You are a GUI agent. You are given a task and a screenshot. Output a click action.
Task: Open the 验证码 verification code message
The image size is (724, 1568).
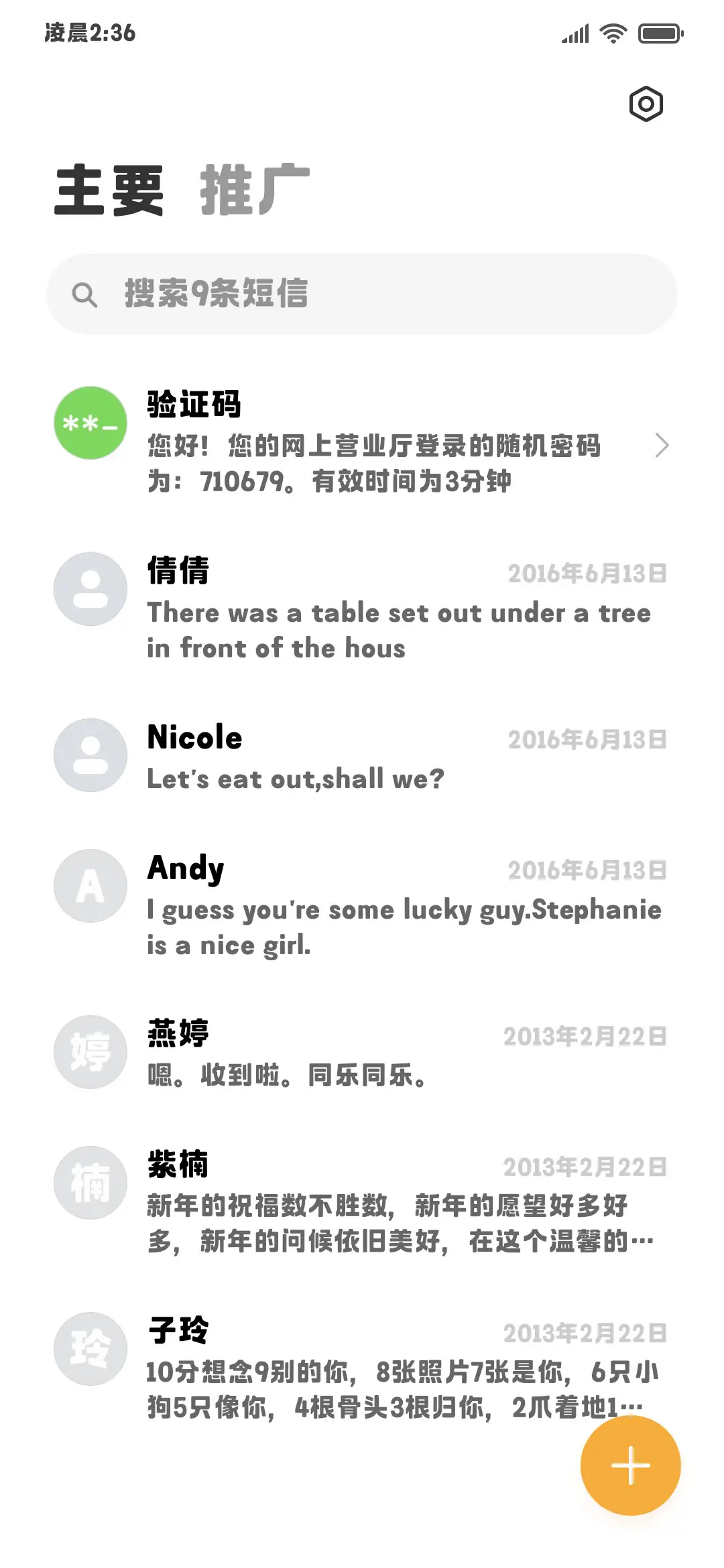[369, 442]
